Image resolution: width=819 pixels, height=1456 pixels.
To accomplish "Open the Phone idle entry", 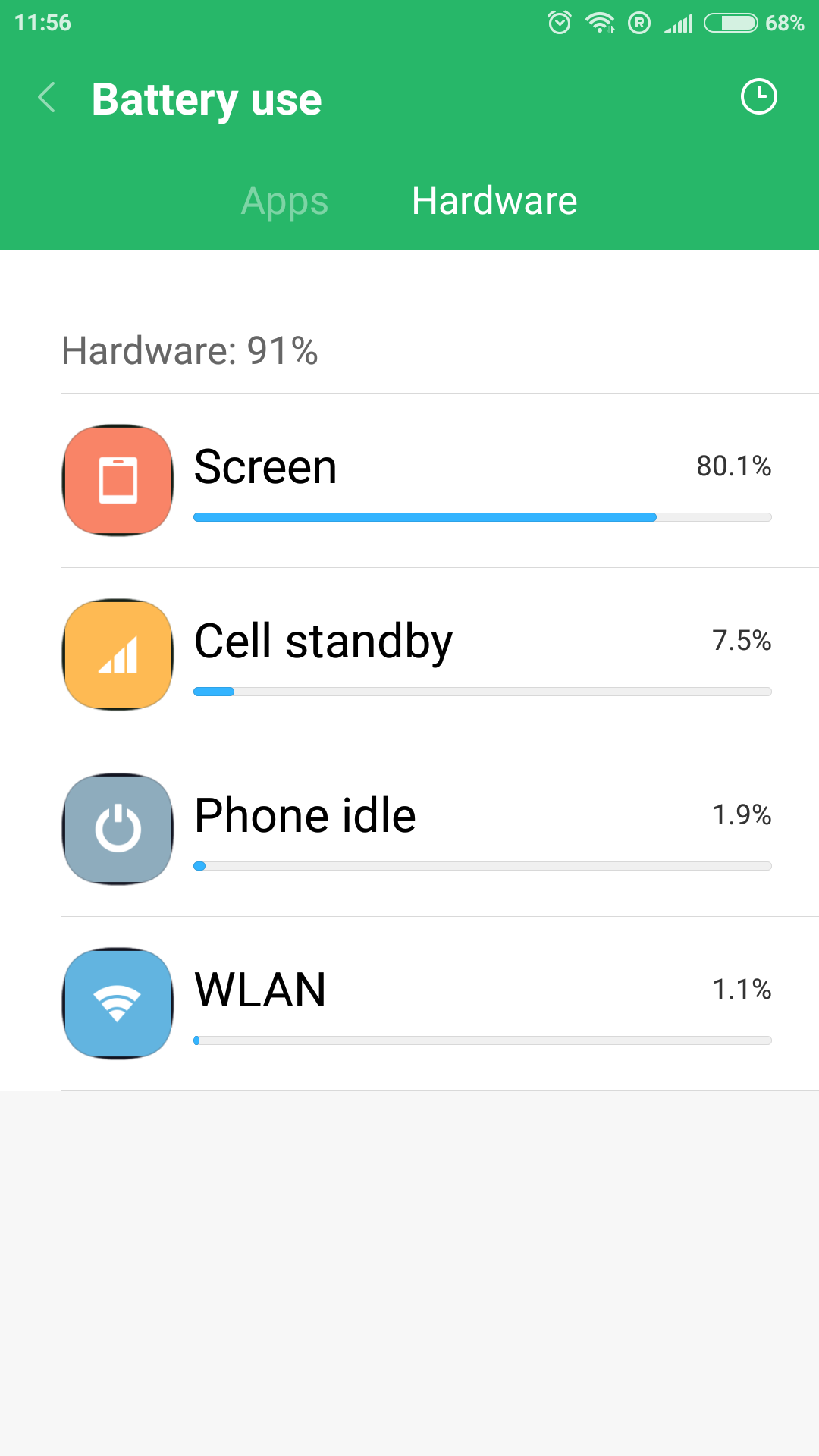I will click(440, 830).
